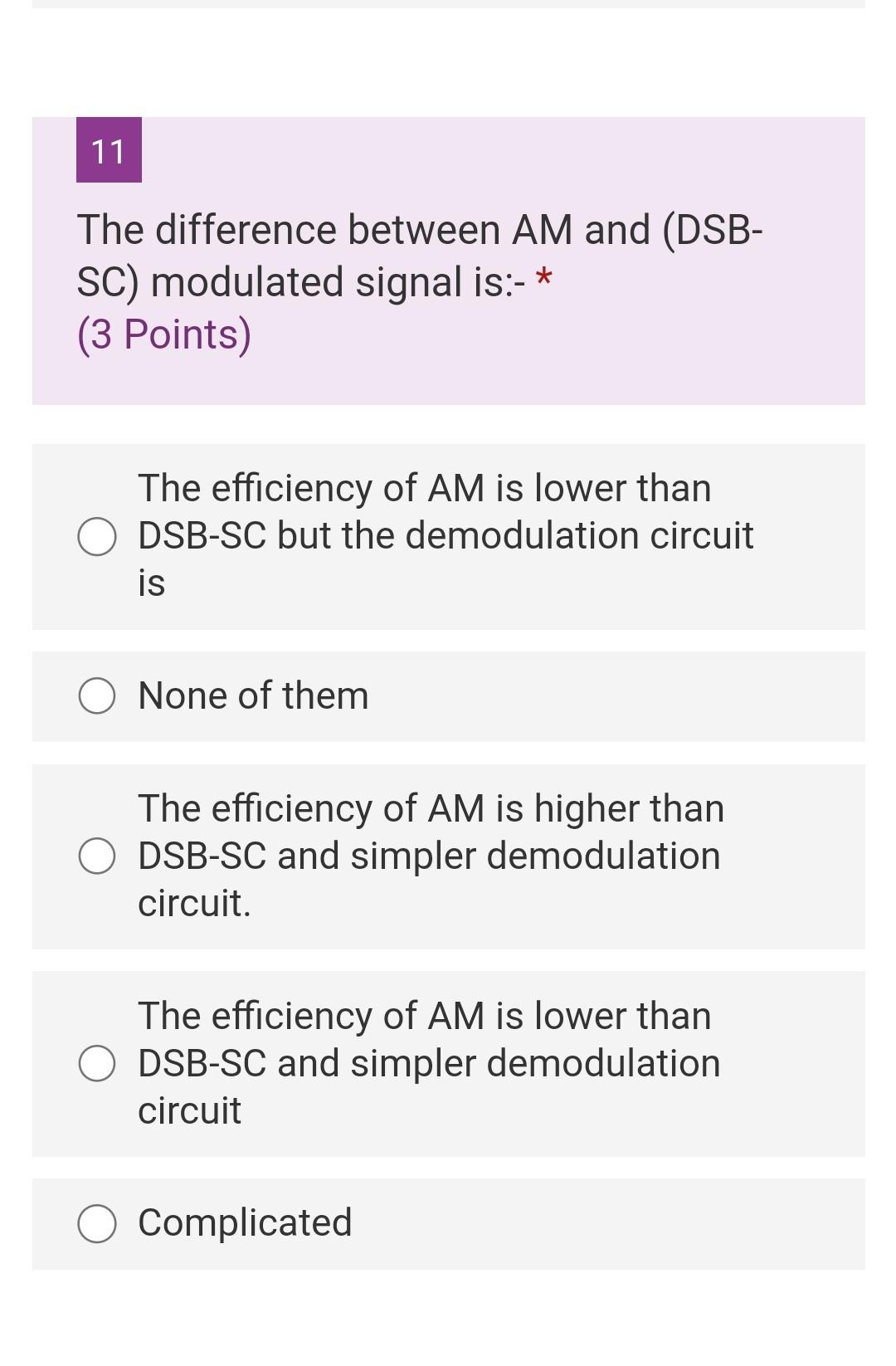
Task: Choose the 'None of them' option
Action: coord(97,696)
